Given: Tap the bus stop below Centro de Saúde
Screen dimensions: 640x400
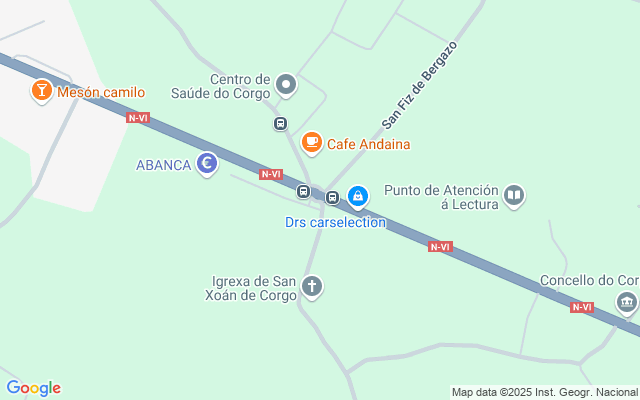Looking at the screenshot, I should pyautogui.click(x=280, y=123).
